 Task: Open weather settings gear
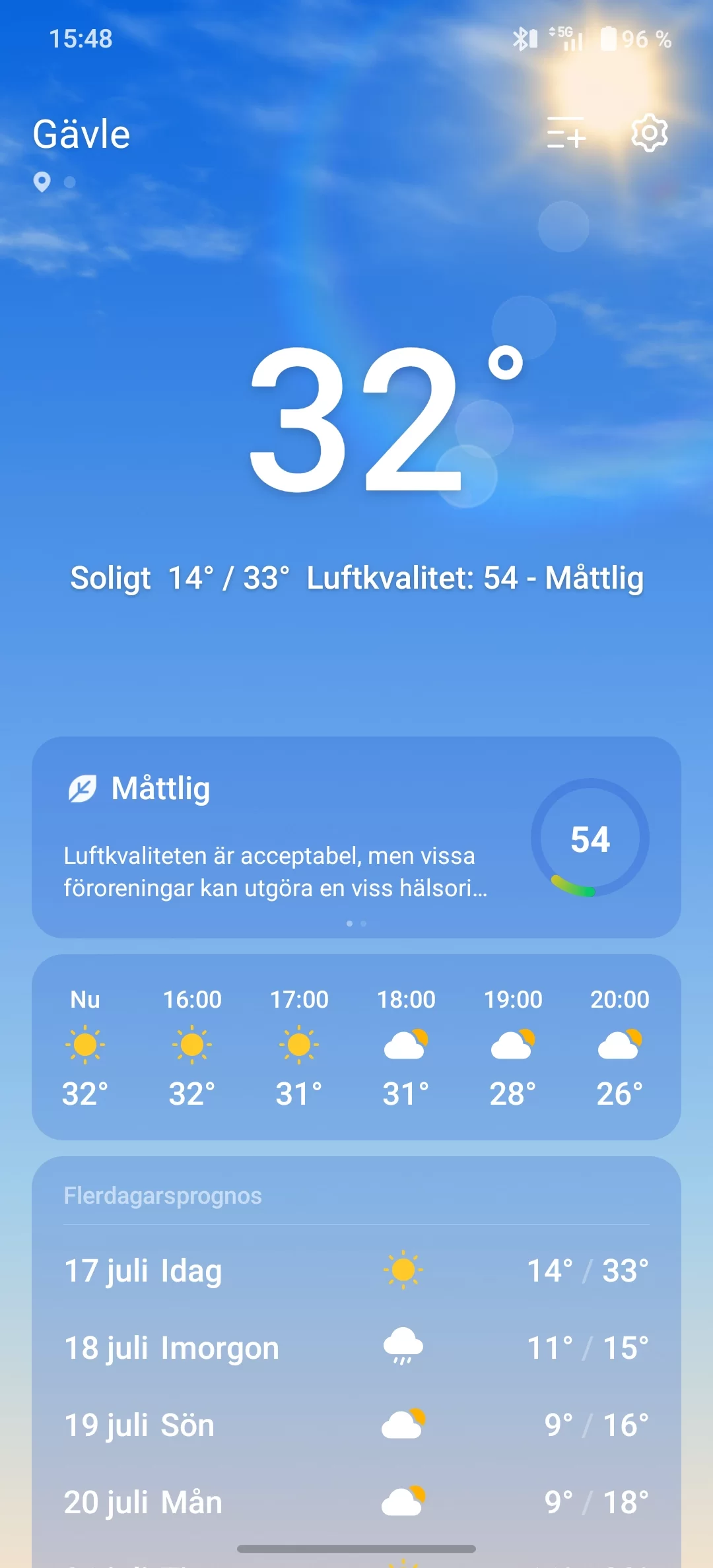coord(650,133)
